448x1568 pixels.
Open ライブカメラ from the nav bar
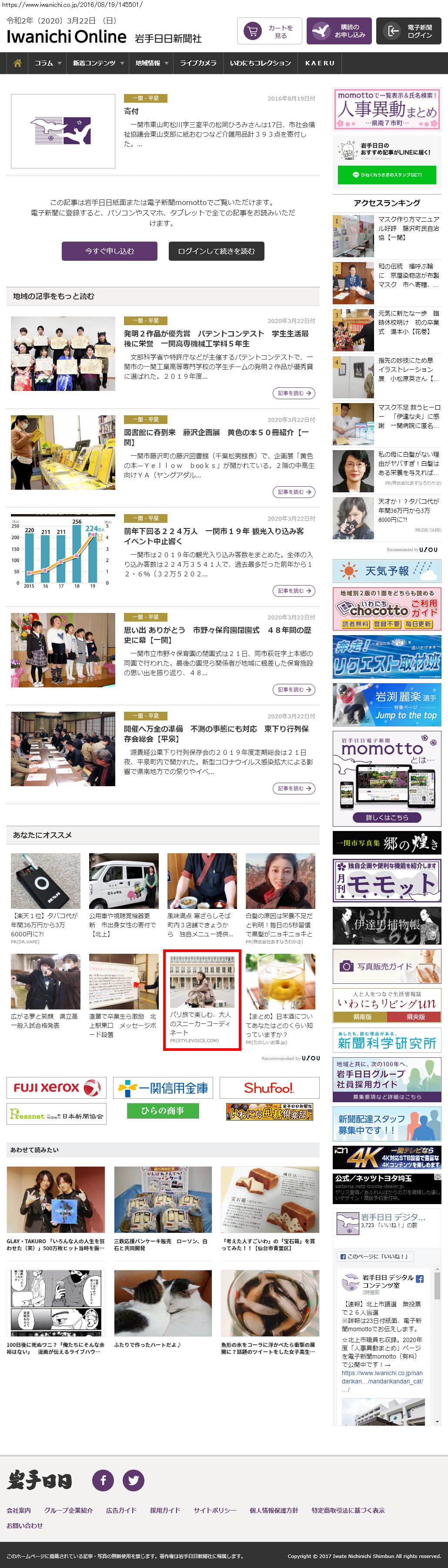(197, 63)
